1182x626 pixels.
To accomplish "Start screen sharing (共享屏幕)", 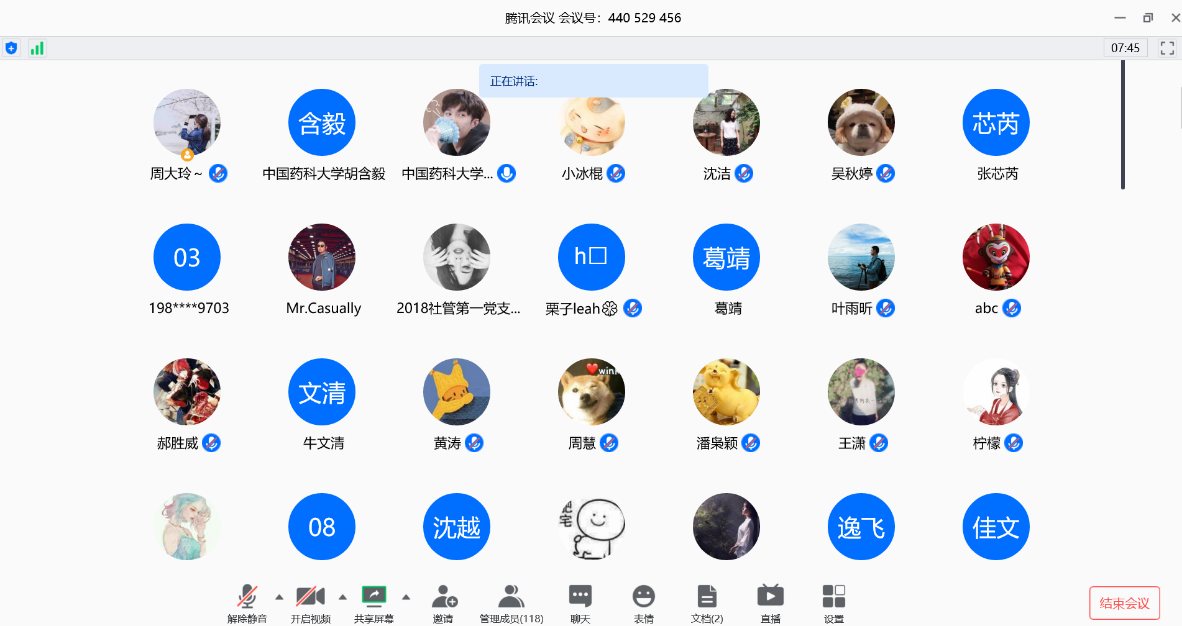I will [x=373, y=601].
